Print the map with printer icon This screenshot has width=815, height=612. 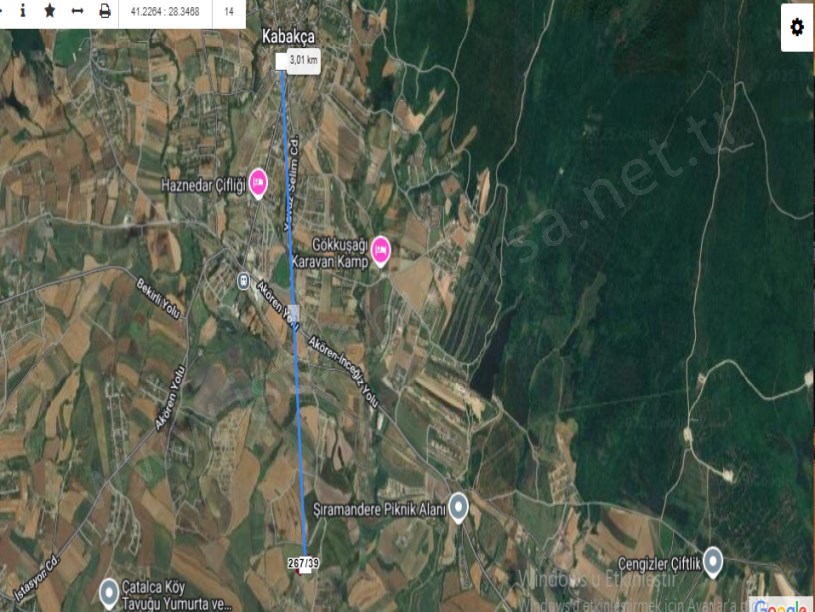105,12
